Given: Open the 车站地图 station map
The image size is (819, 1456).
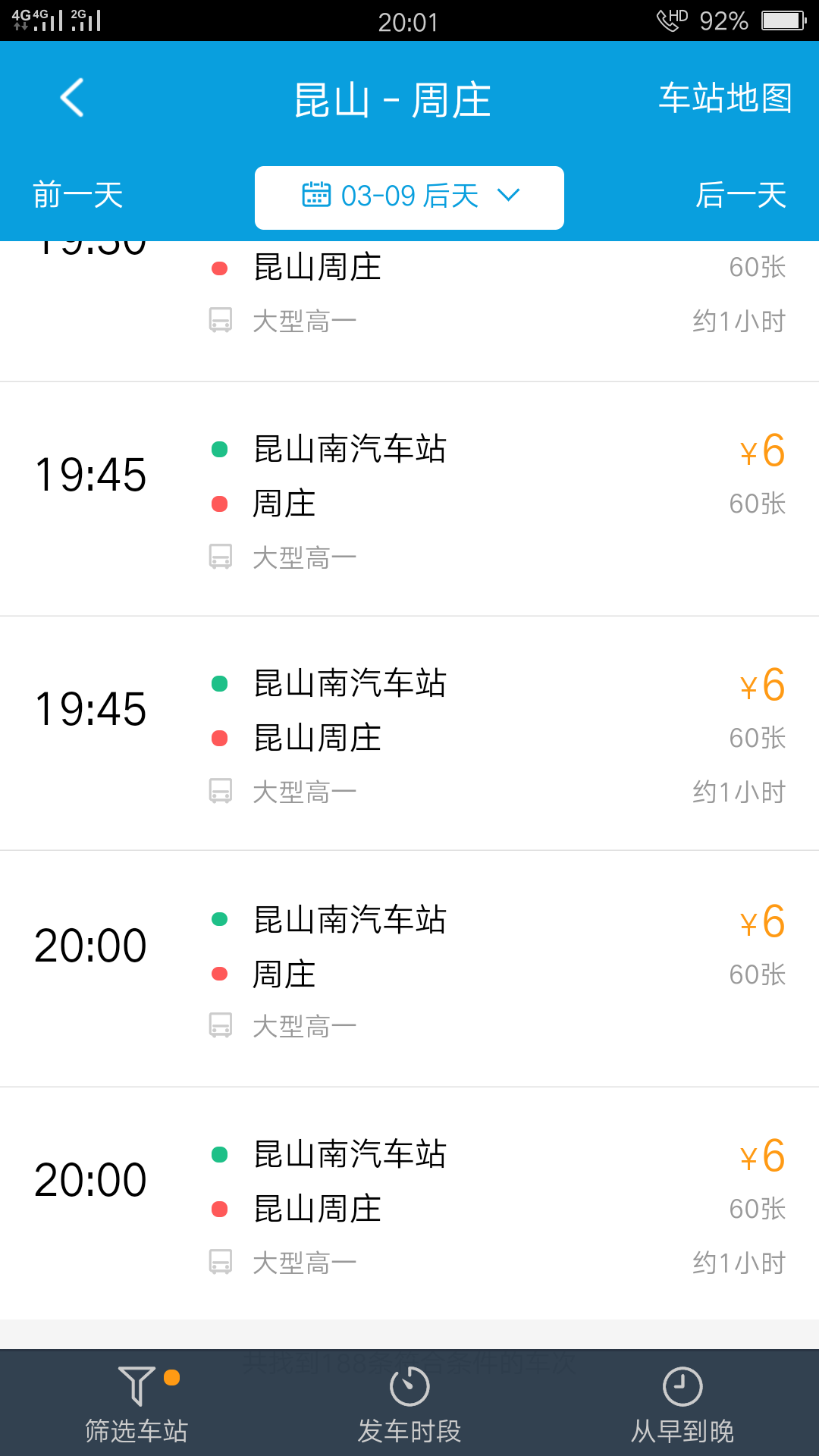Looking at the screenshot, I should [724, 98].
